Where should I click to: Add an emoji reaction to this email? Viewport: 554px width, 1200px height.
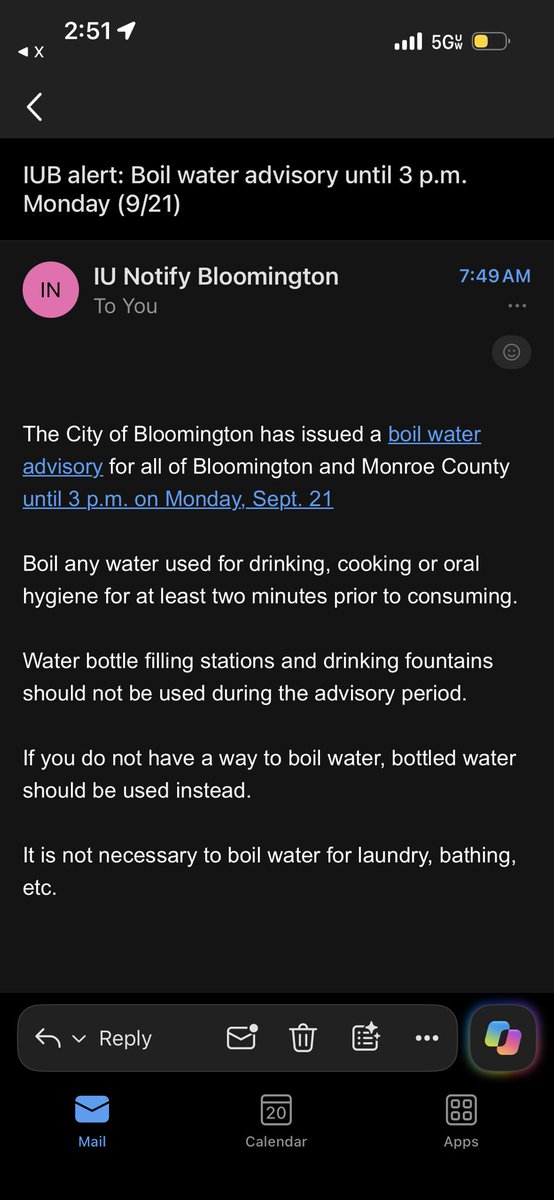point(511,352)
